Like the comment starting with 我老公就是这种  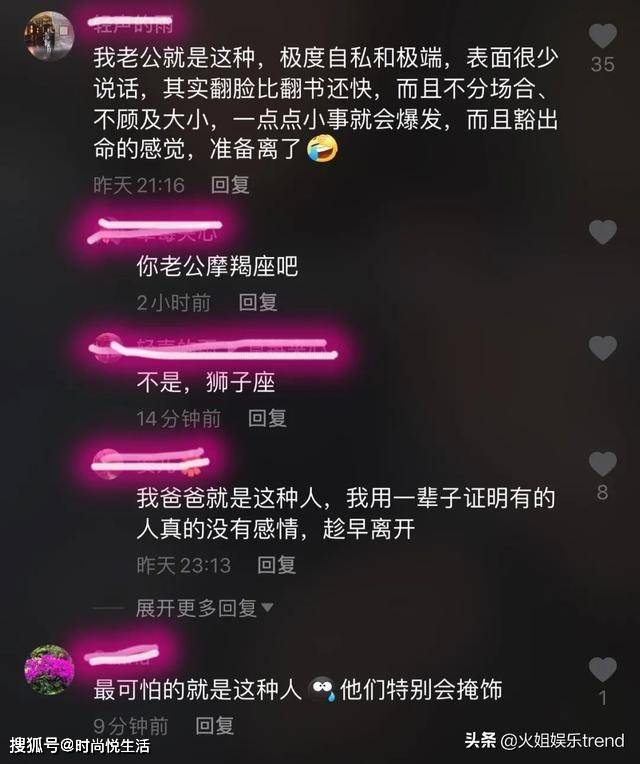(x=602, y=38)
